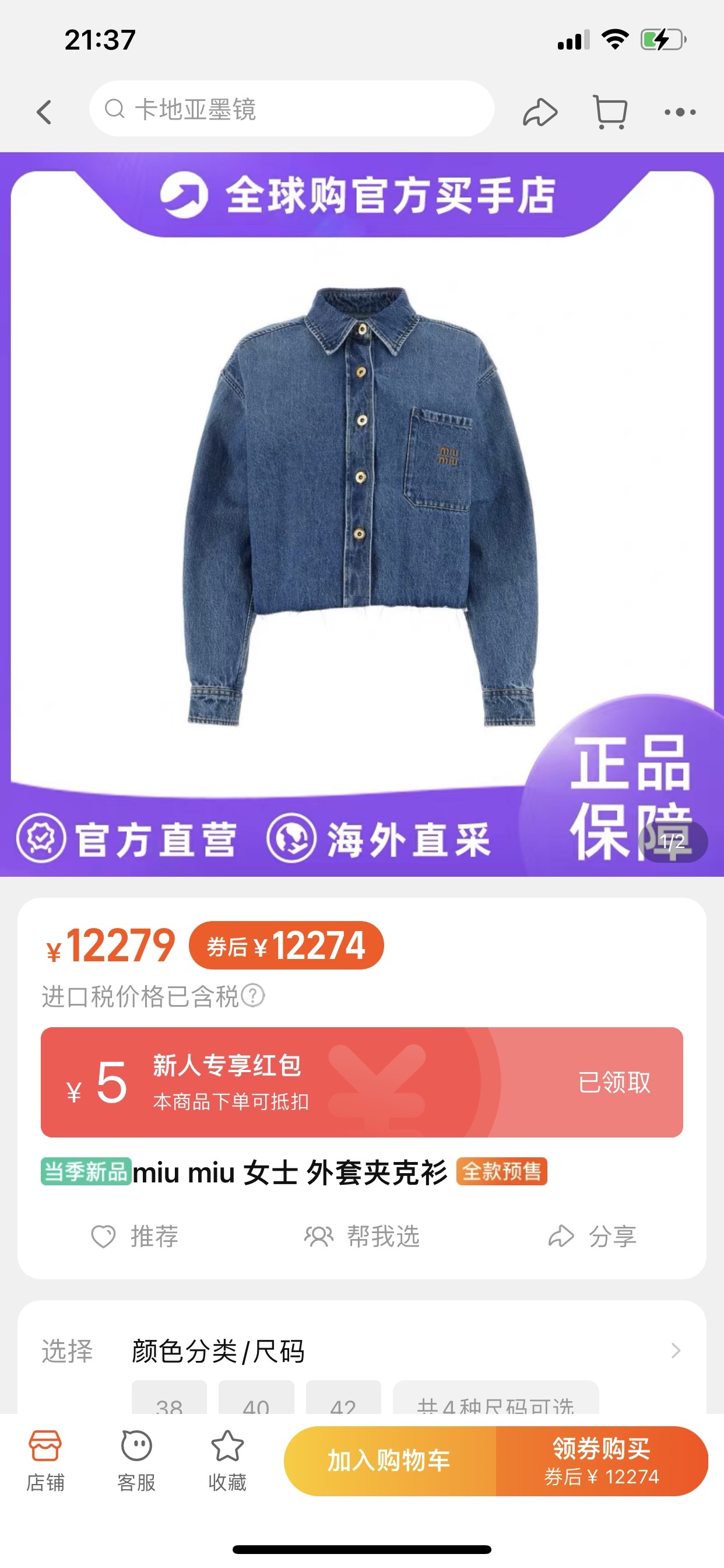Open 帮我选 help me choose
The width and height of the screenshot is (724, 1568).
[362, 1236]
